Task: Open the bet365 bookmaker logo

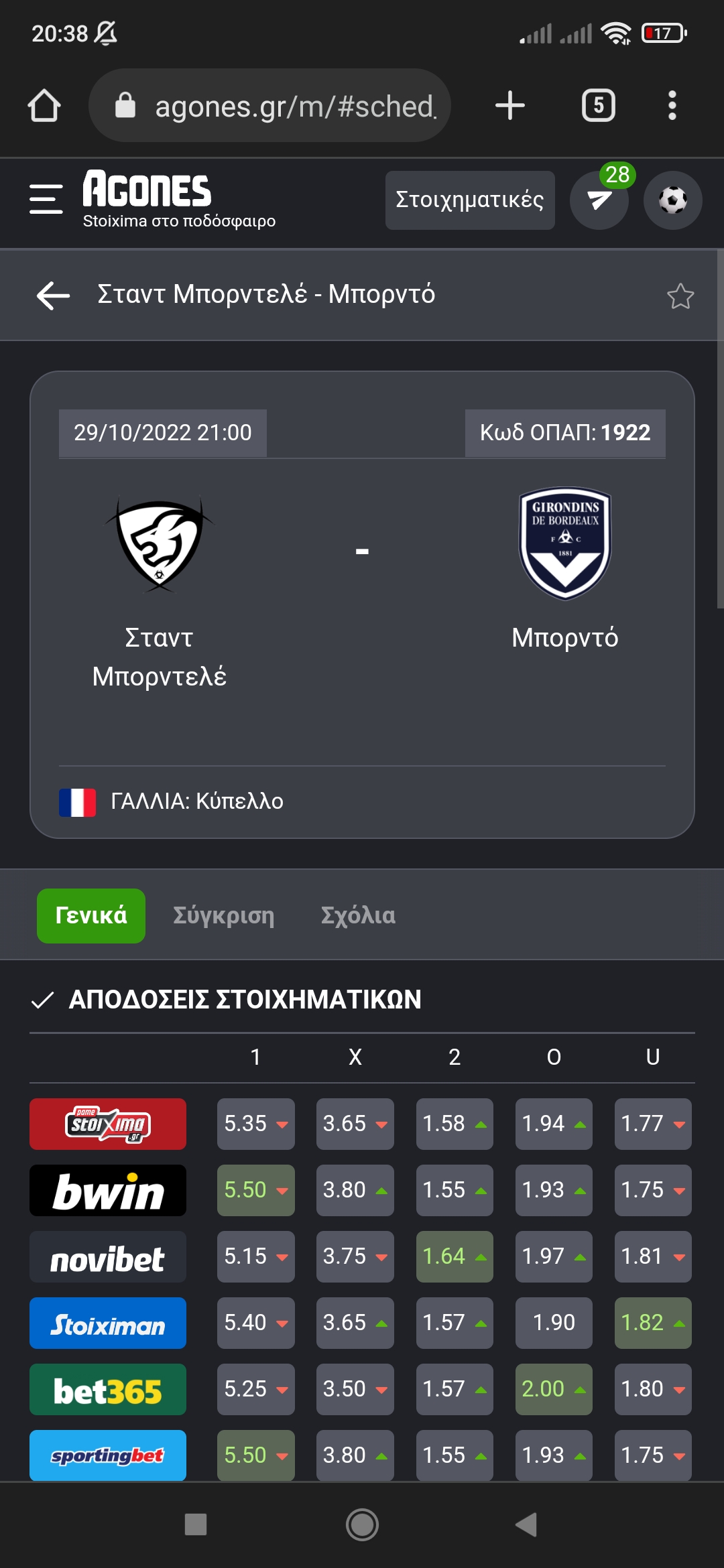Action: tap(108, 1389)
